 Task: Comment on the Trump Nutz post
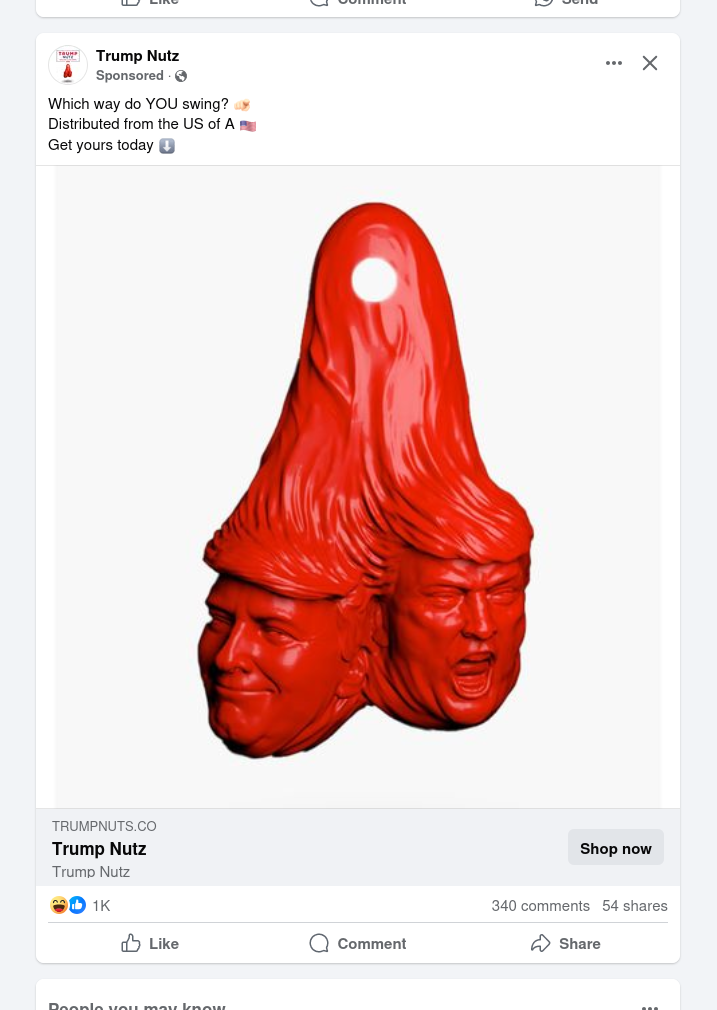click(358, 943)
